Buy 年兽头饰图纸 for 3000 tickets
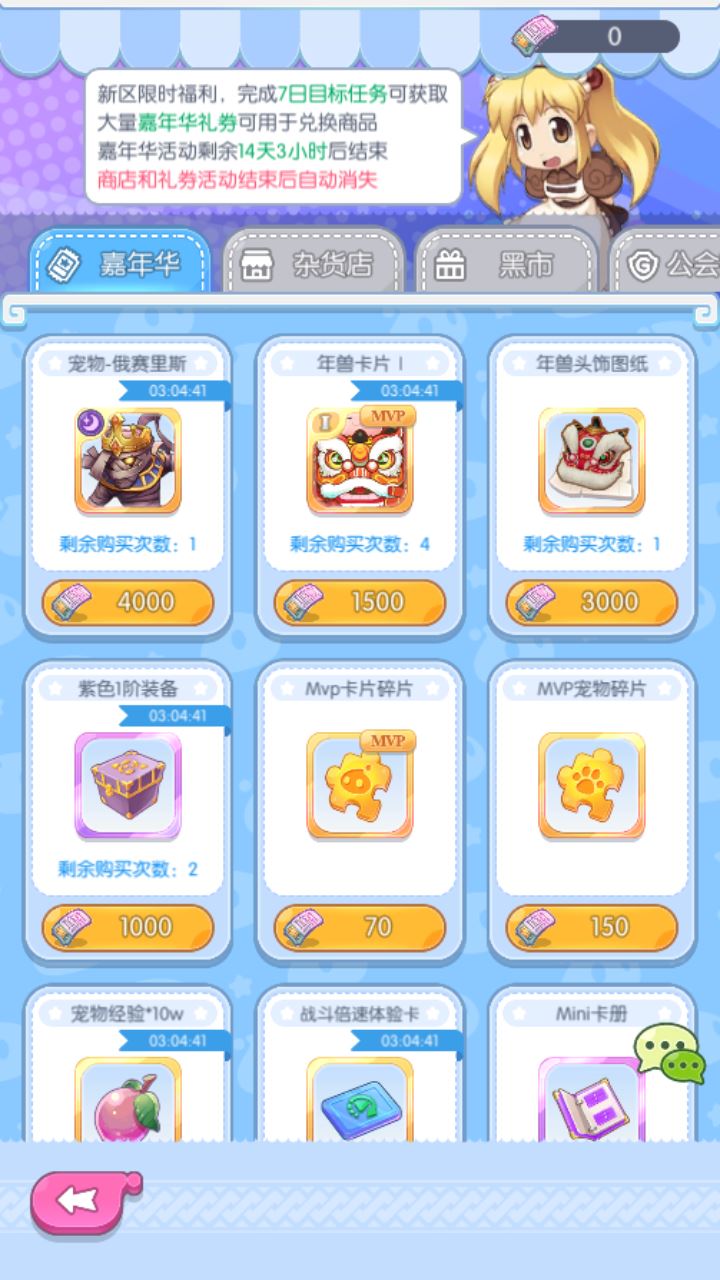720x1280 pixels. tap(592, 602)
